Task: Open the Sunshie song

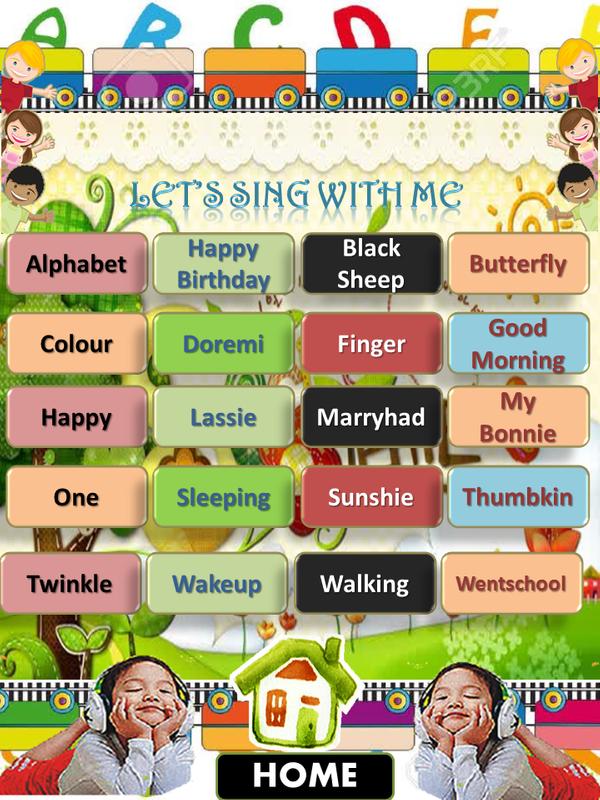Action: coord(371,497)
